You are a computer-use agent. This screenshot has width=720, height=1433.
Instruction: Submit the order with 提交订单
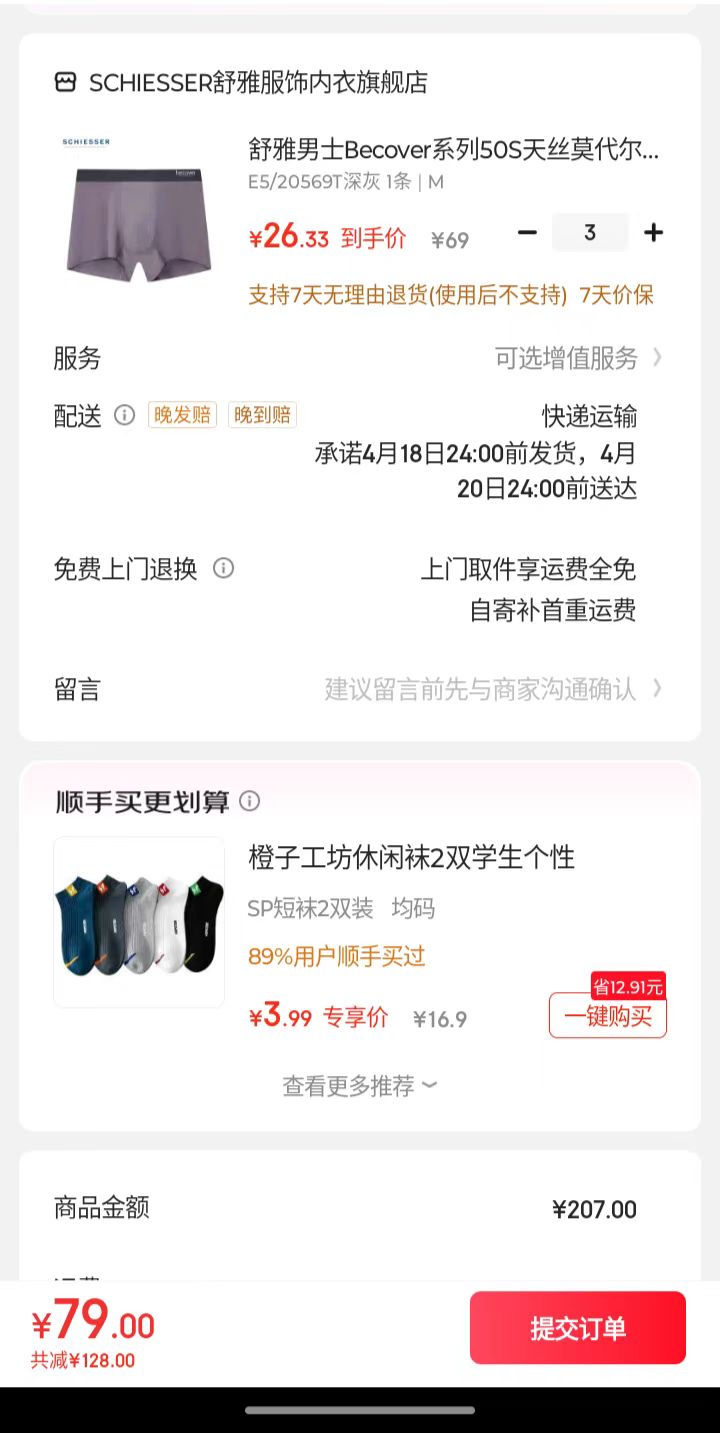pyautogui.click(x=577, y=1328)
